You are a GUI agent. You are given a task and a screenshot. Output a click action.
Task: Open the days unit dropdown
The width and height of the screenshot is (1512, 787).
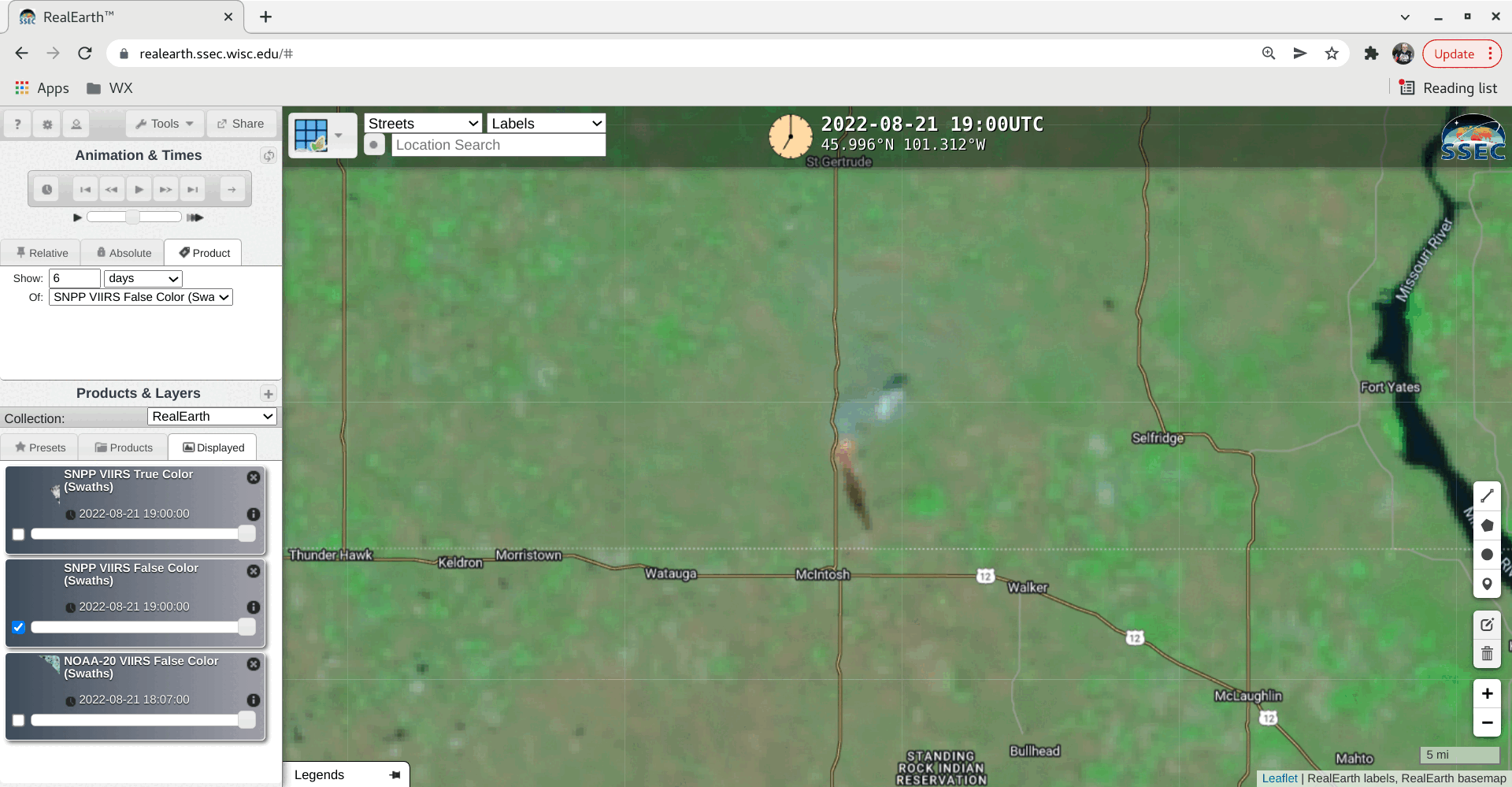(143, 278)
